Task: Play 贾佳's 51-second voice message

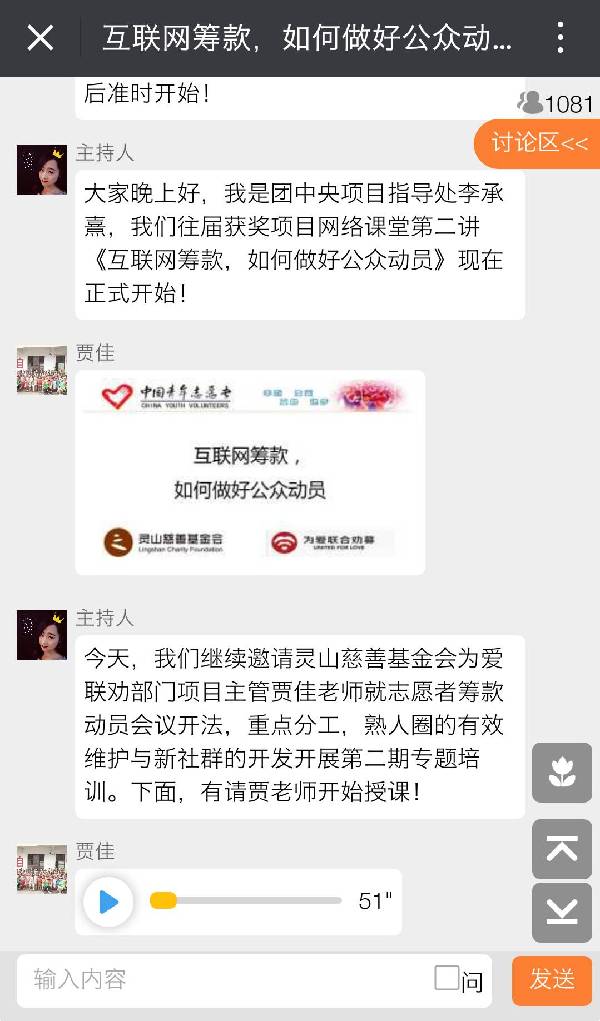Action: click(x=108, y=901)
